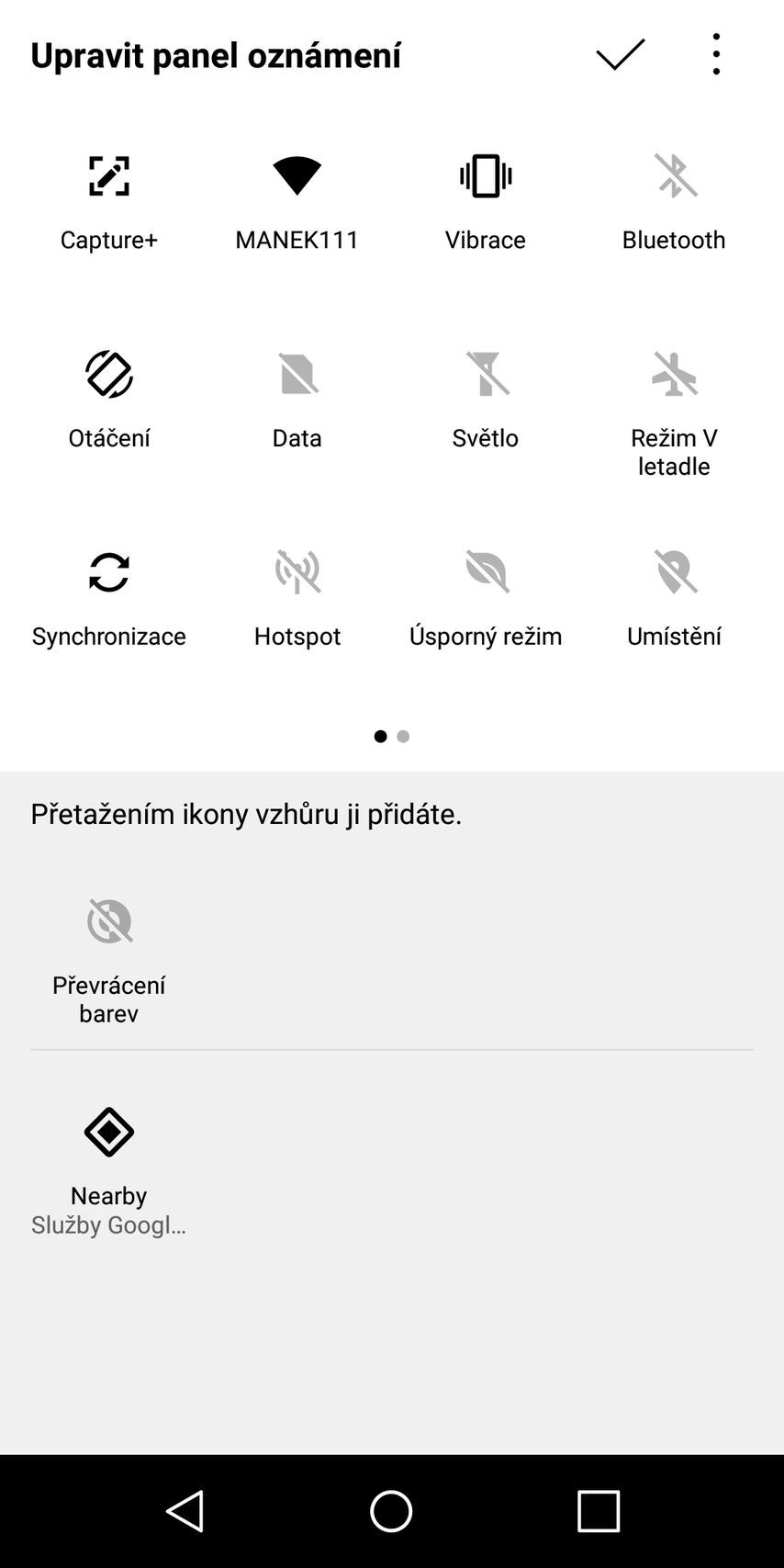Viewport: 784px width, 1568px height.
Task: Select the Režim V letadle icon
Action: (x=675, y=372)
